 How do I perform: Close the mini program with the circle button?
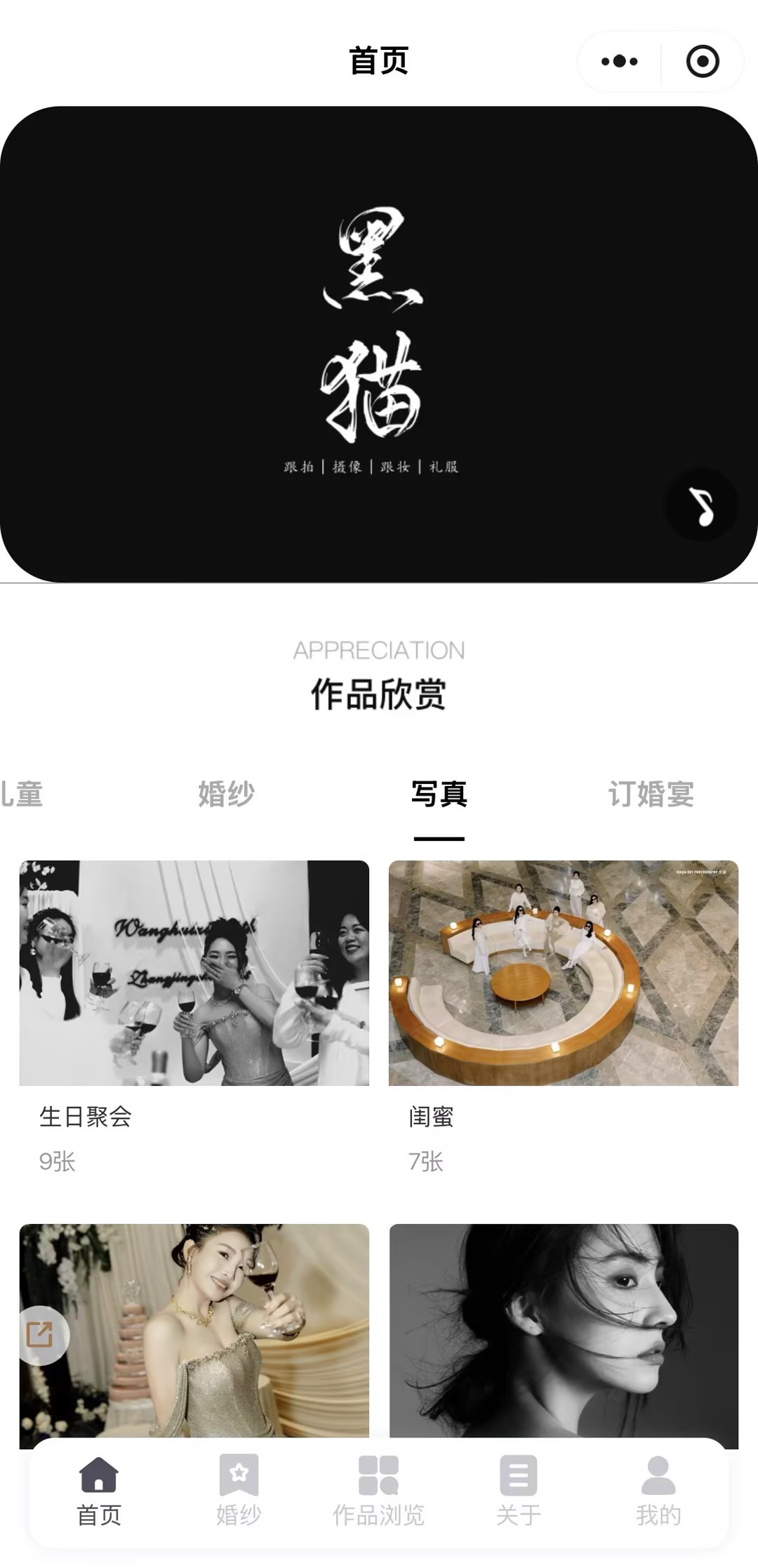pyautogui.click(x=702, y=62)
